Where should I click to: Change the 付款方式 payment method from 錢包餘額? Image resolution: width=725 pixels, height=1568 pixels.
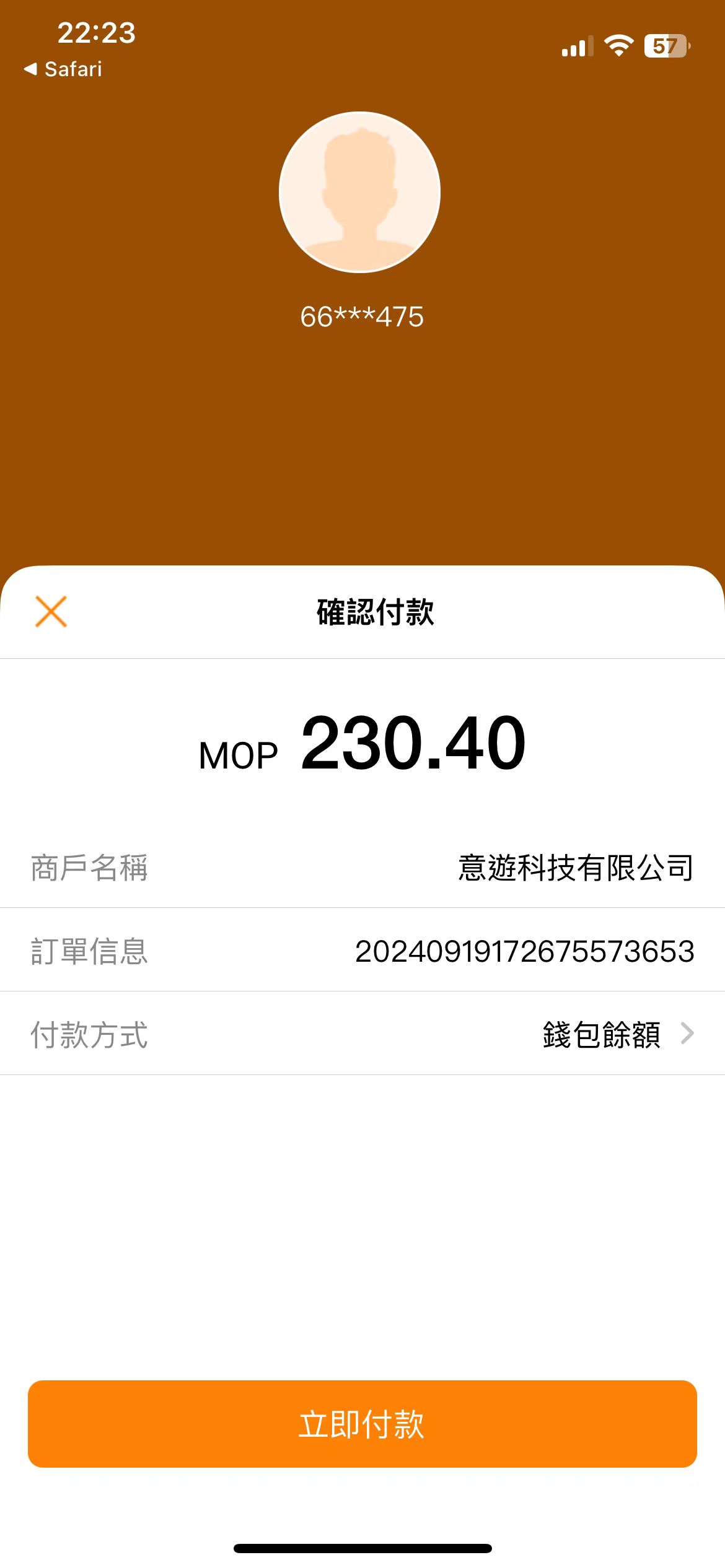[x=617, y=1034]
